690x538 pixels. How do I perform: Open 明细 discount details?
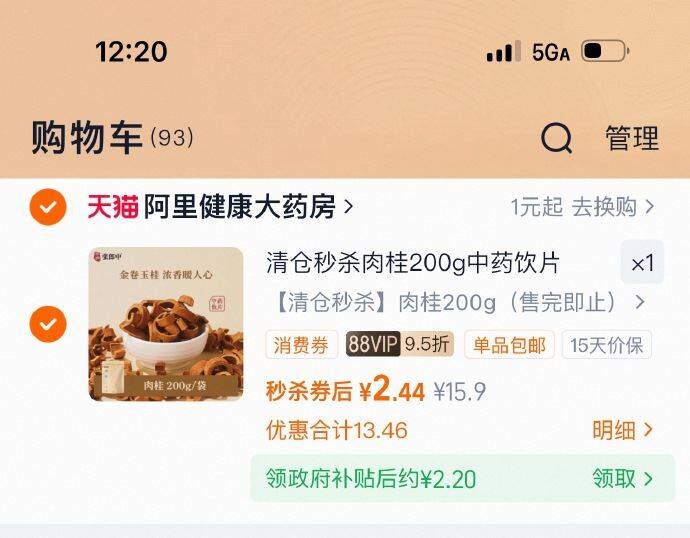(622, 430)
